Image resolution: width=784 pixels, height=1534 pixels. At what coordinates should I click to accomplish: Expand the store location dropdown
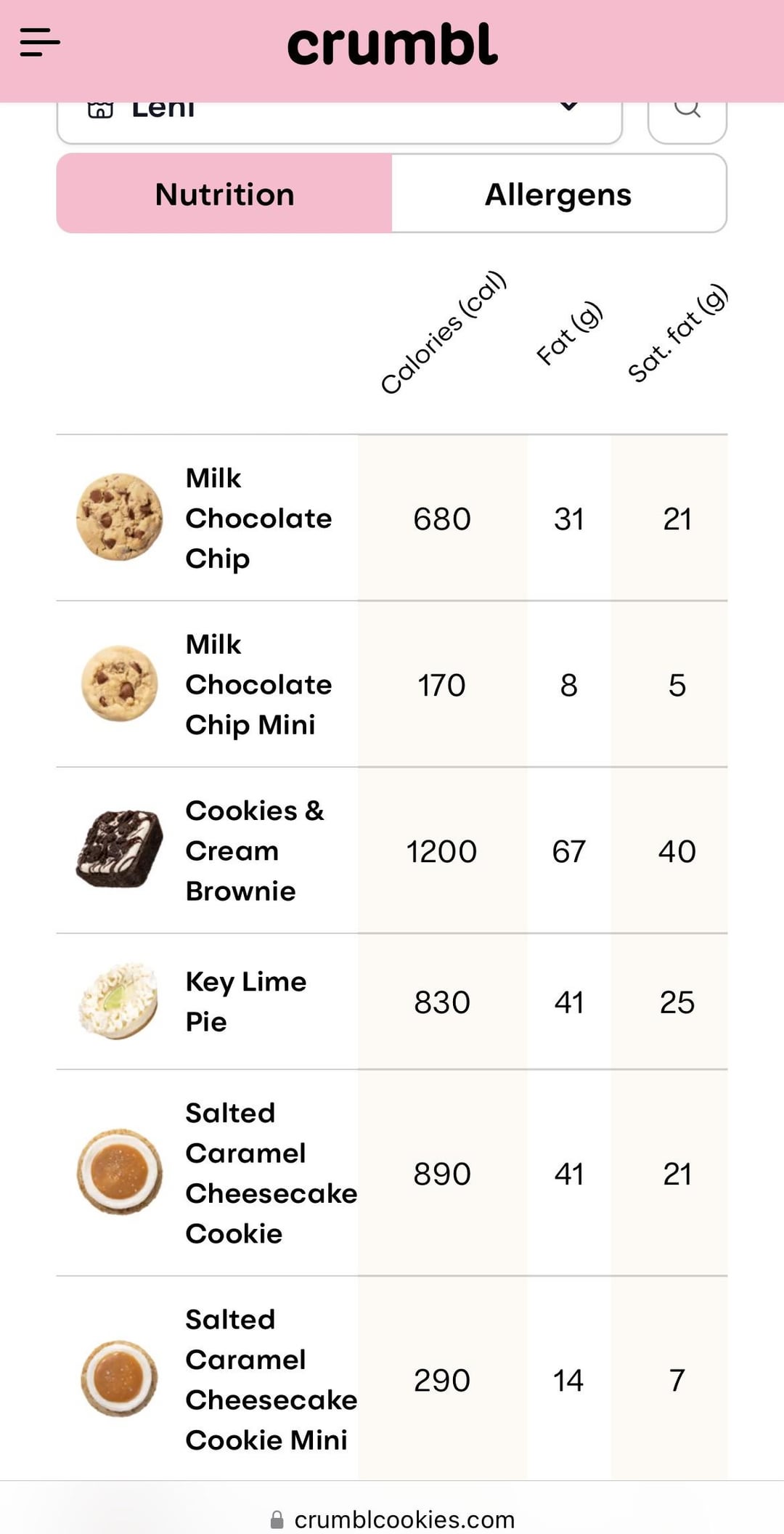point(340,122)
